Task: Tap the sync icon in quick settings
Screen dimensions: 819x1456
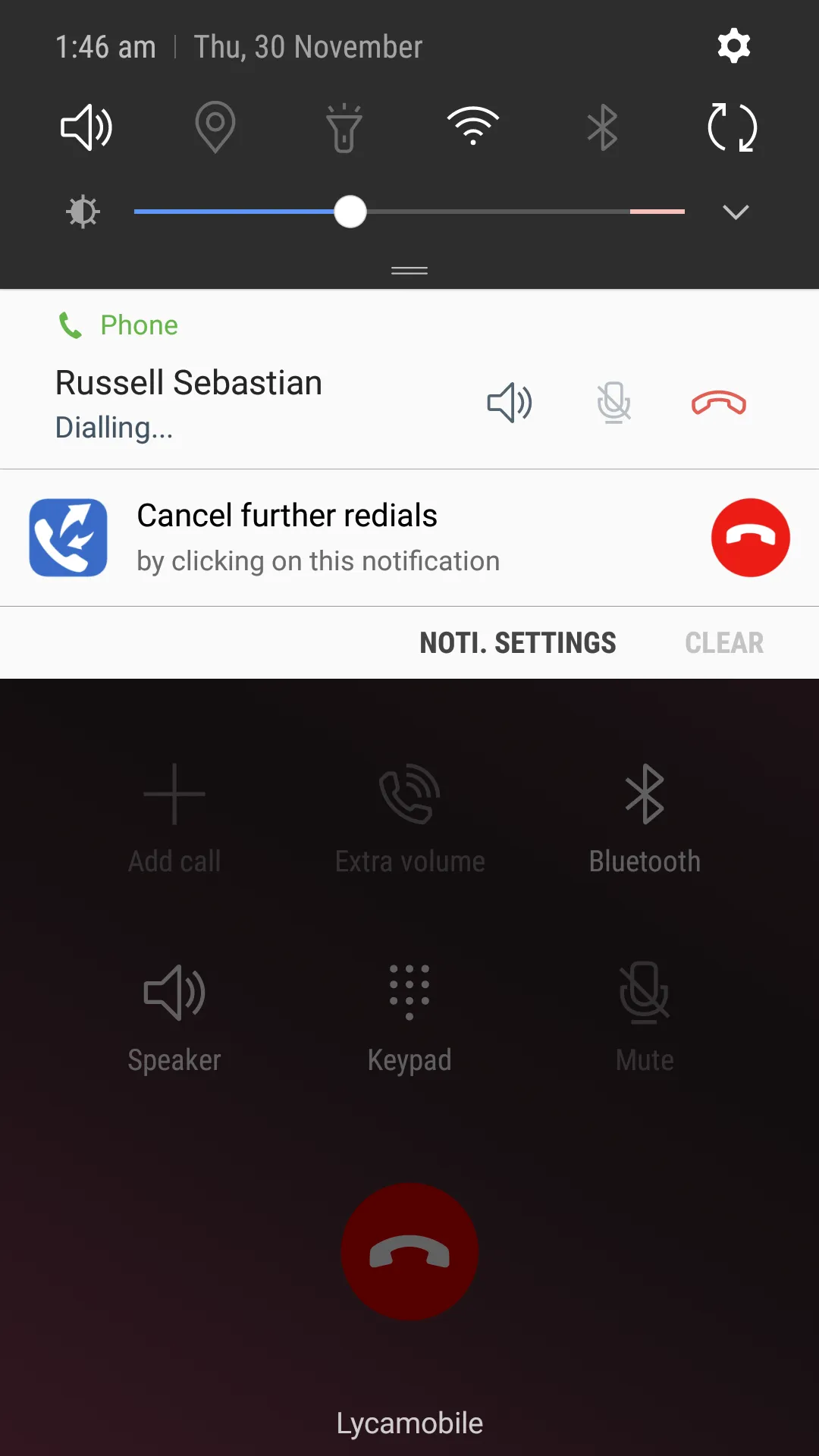Action: tap(731, 127)
